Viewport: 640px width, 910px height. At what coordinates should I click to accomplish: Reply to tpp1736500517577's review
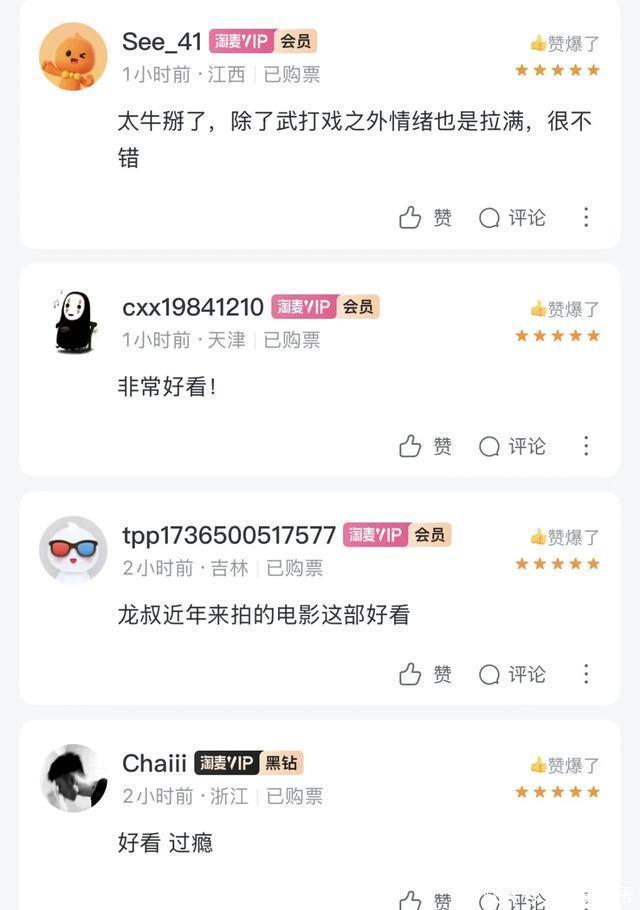click(512, 674)
